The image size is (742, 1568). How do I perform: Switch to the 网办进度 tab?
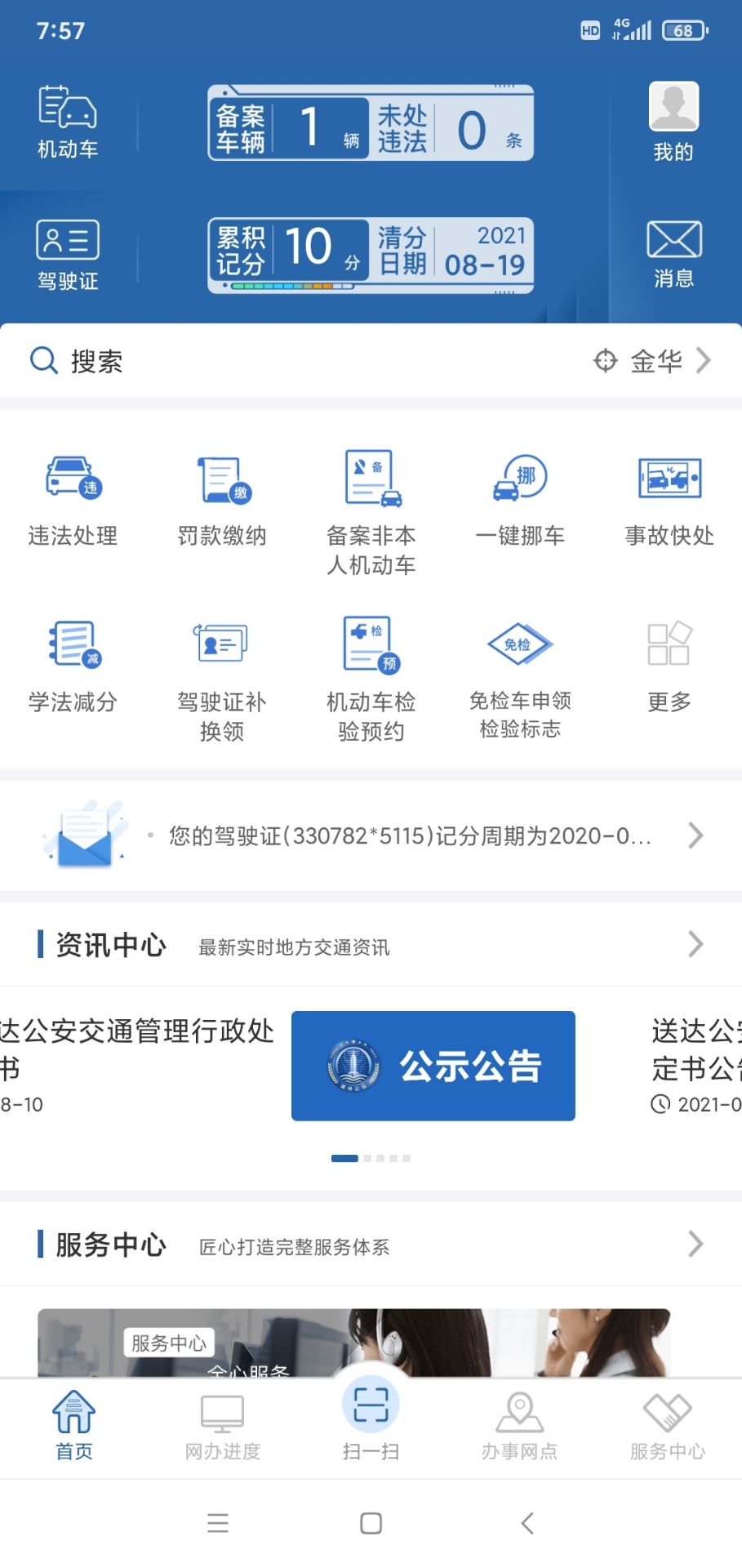pyautogui.click(x=222, y=1425)
